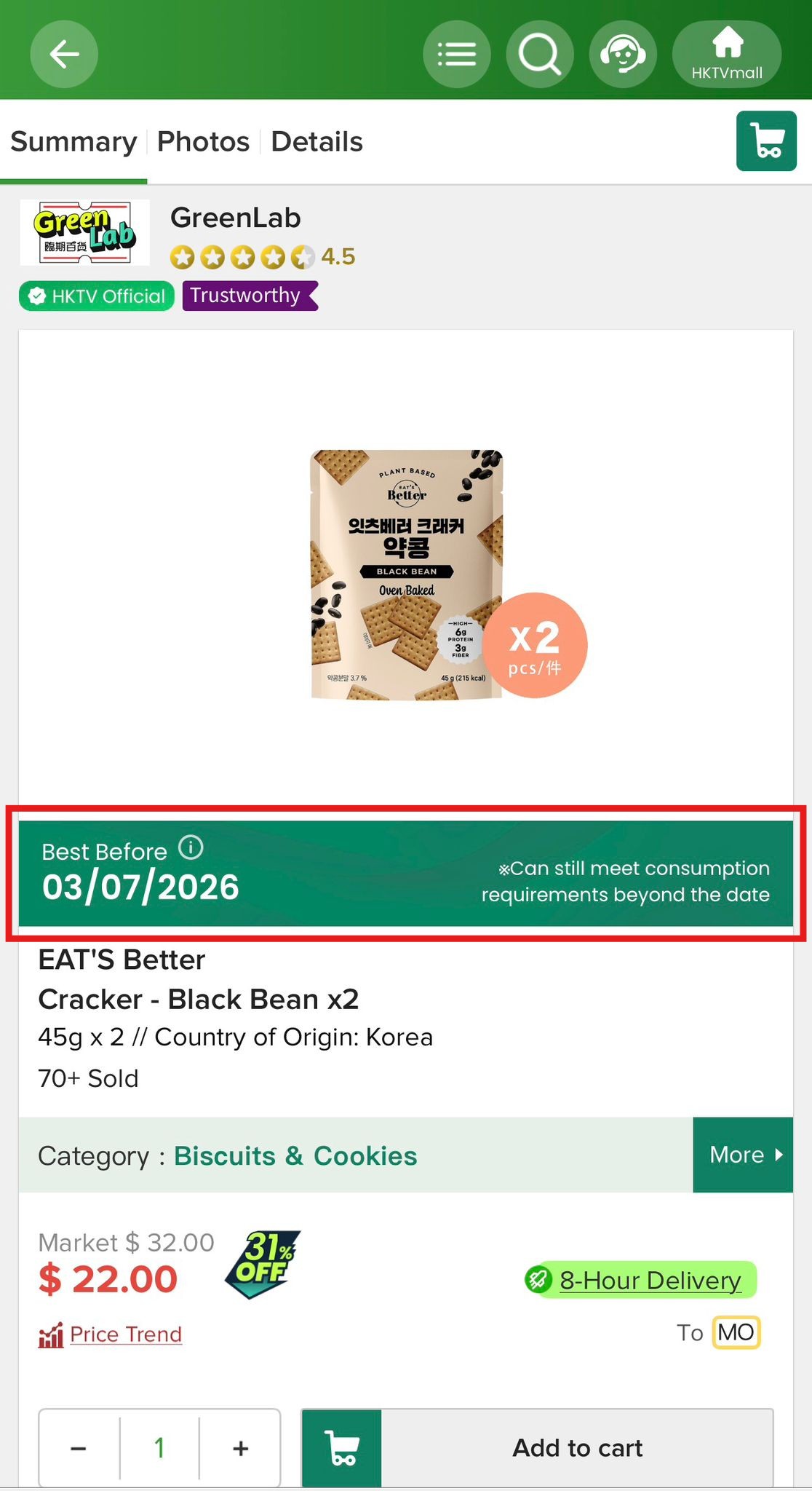Tap More for additional categories
This screenshot has height=1491, width=812.
[x=743, y=1155]
